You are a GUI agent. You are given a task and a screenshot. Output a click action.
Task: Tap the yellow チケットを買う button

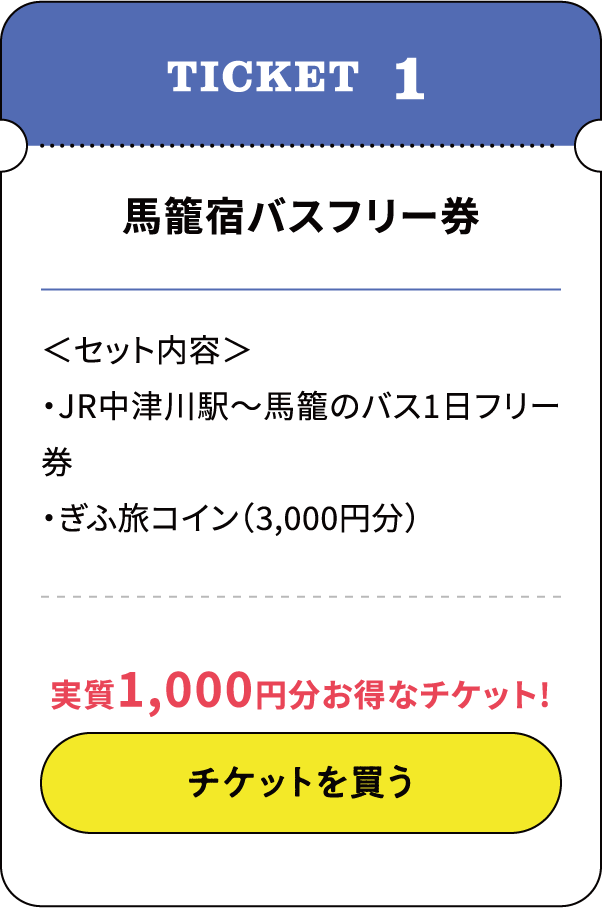coord(300,783)
